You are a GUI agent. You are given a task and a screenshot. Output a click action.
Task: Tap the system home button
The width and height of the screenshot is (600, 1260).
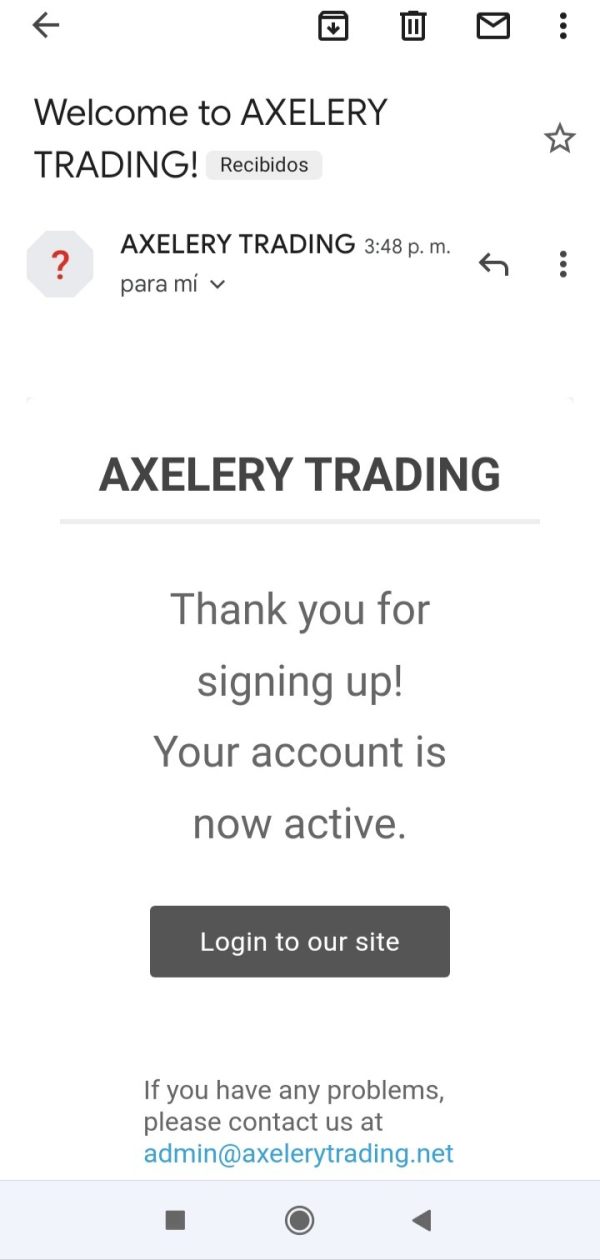click(x=299, y=1220)
